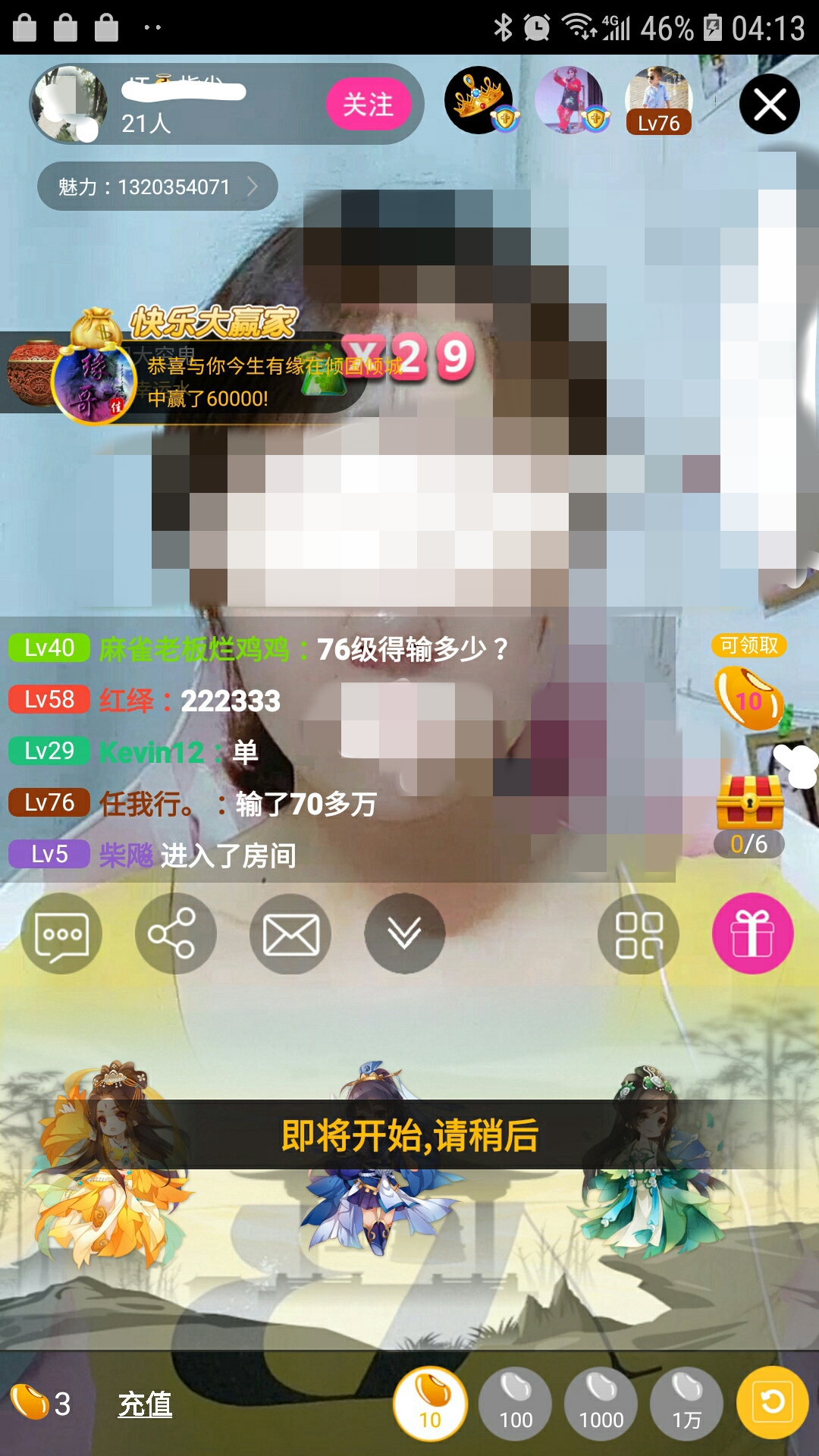
Task: Select the 1万 coin bet chip
Action: [x=687, y=1404]
